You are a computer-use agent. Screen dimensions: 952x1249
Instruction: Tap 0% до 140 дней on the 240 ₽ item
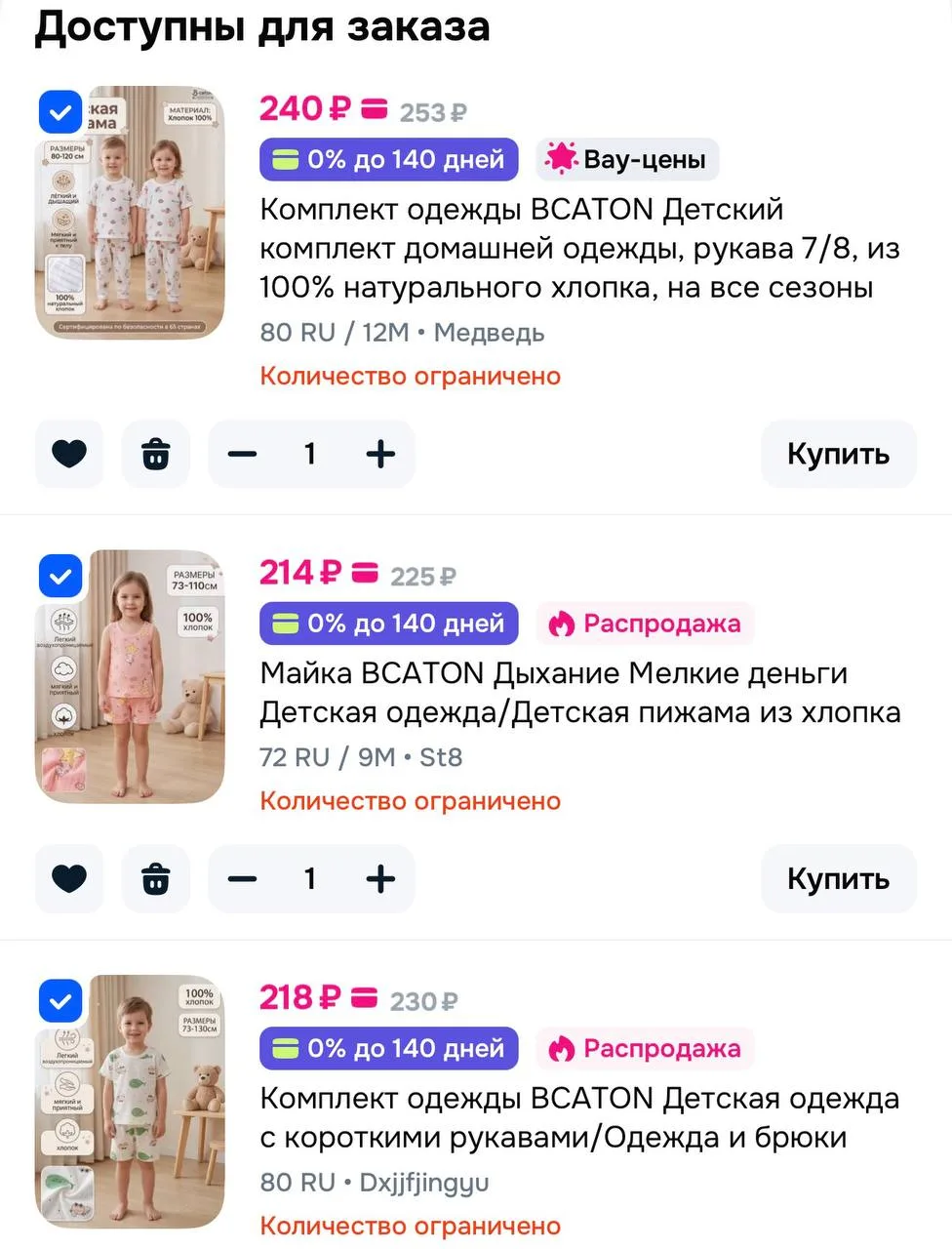click(389, 159)
